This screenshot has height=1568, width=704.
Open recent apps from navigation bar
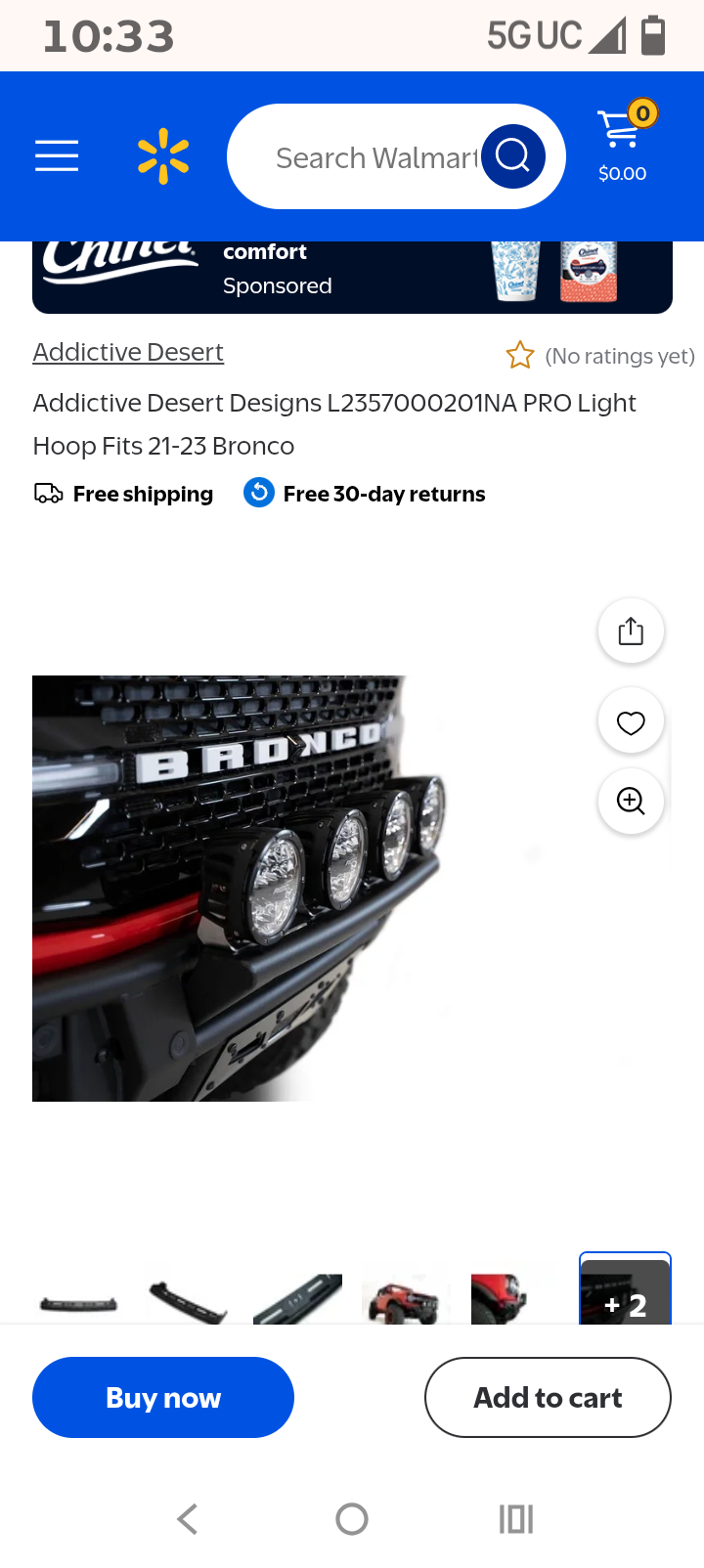point(515,1519)
